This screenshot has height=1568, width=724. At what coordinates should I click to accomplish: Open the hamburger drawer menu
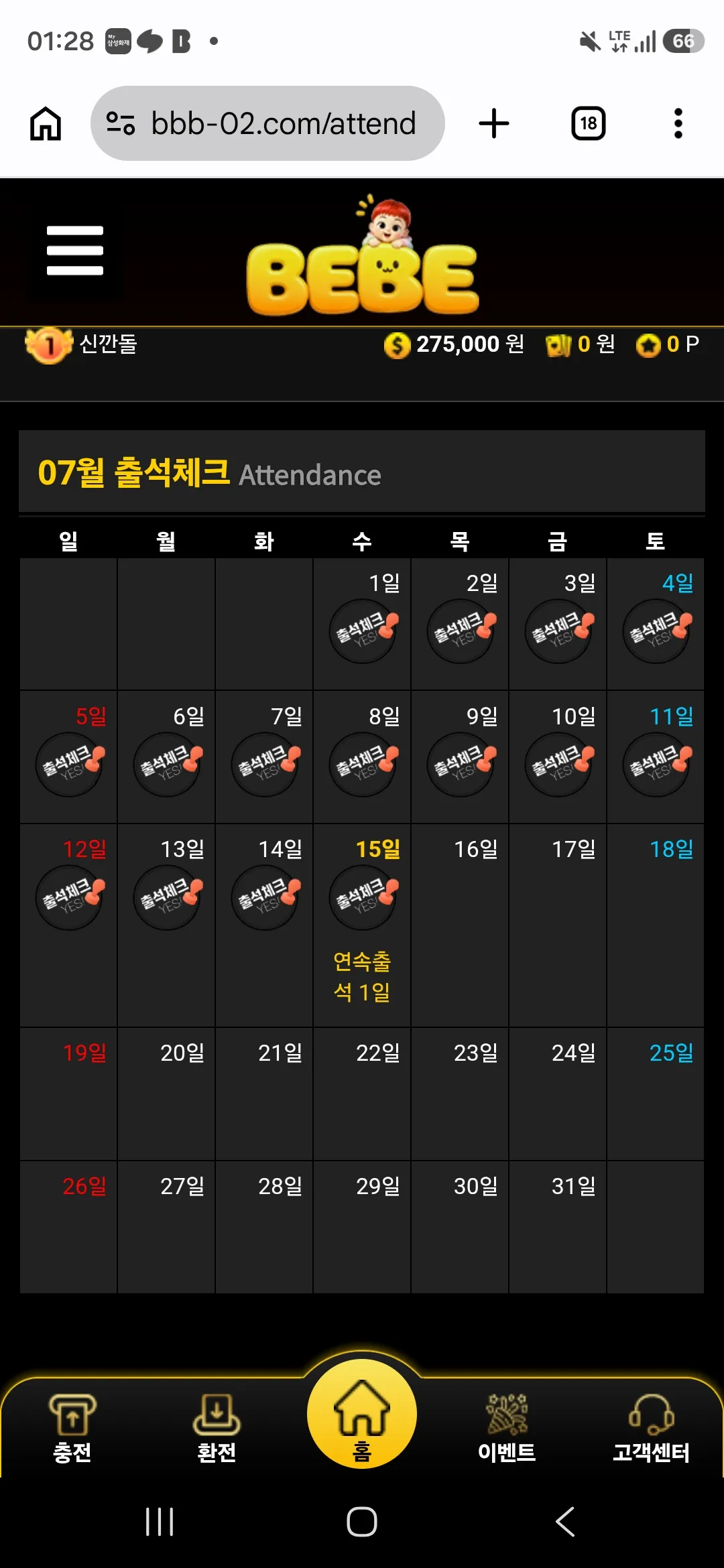(x=75, y=251)
